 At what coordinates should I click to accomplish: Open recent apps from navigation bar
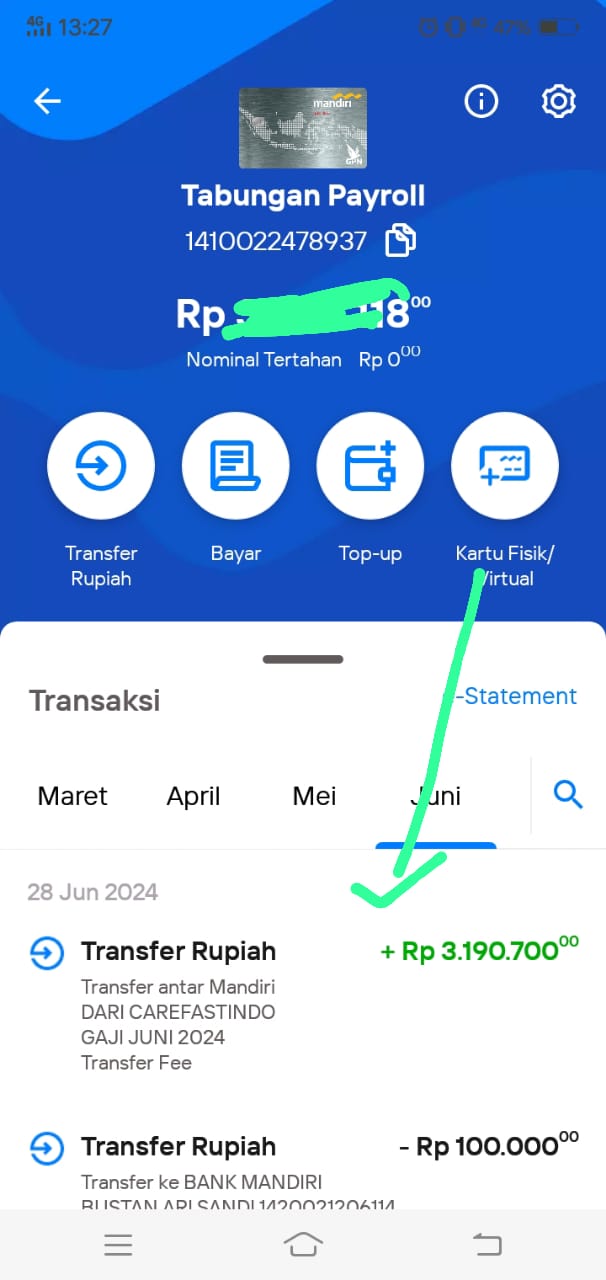(118, 1244)
